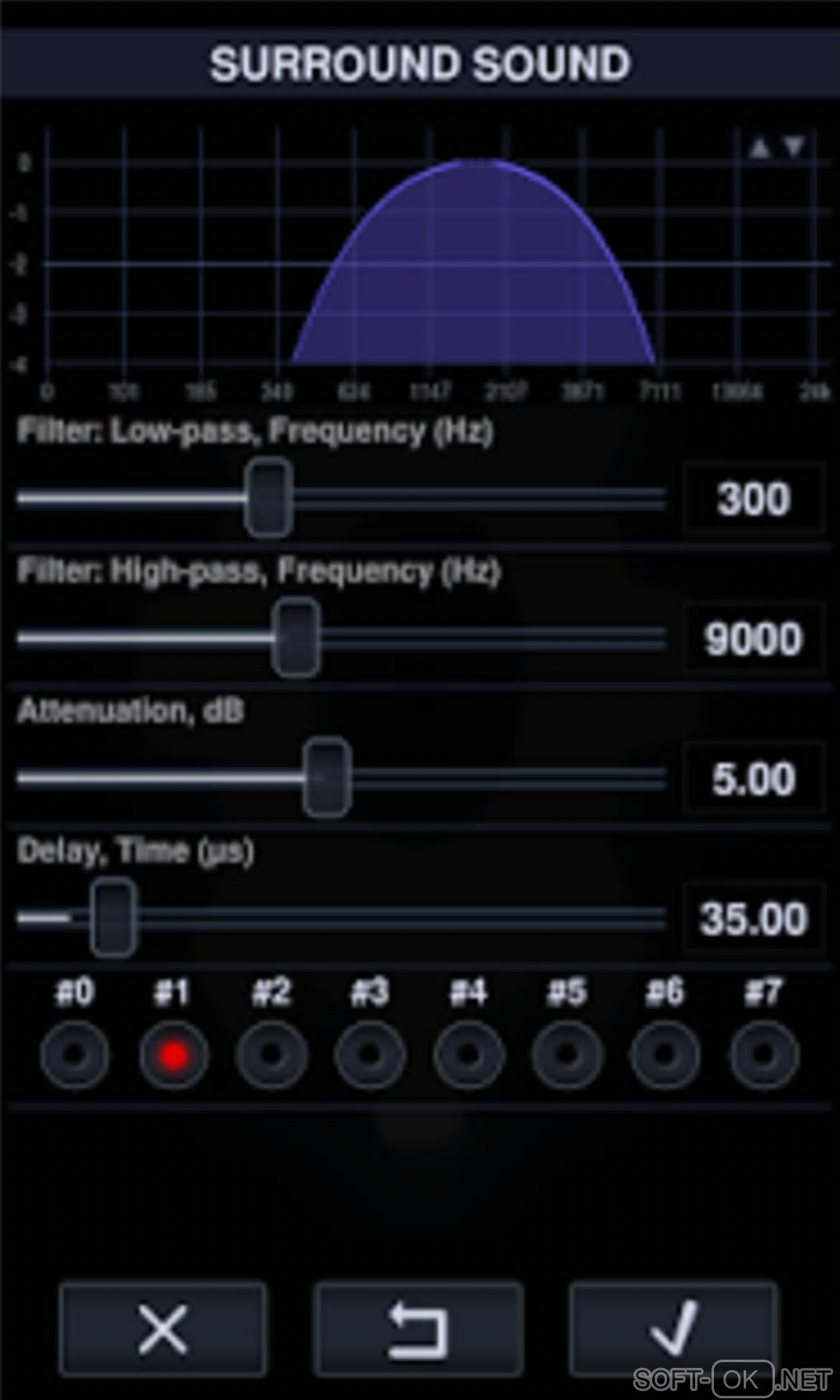Switch to preset #3
840x1400 pixels.
pos(370,1055)
